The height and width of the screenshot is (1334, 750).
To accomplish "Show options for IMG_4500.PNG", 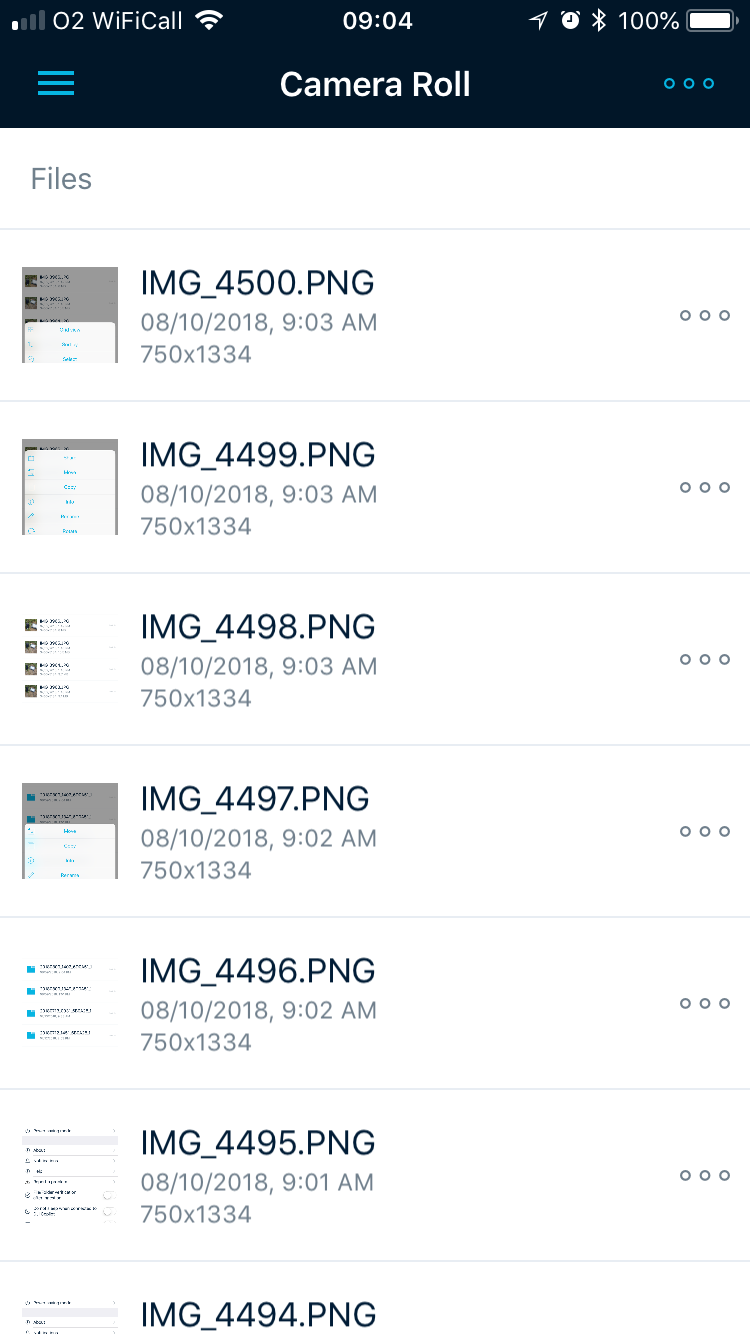I will click(x=705, y=316).
